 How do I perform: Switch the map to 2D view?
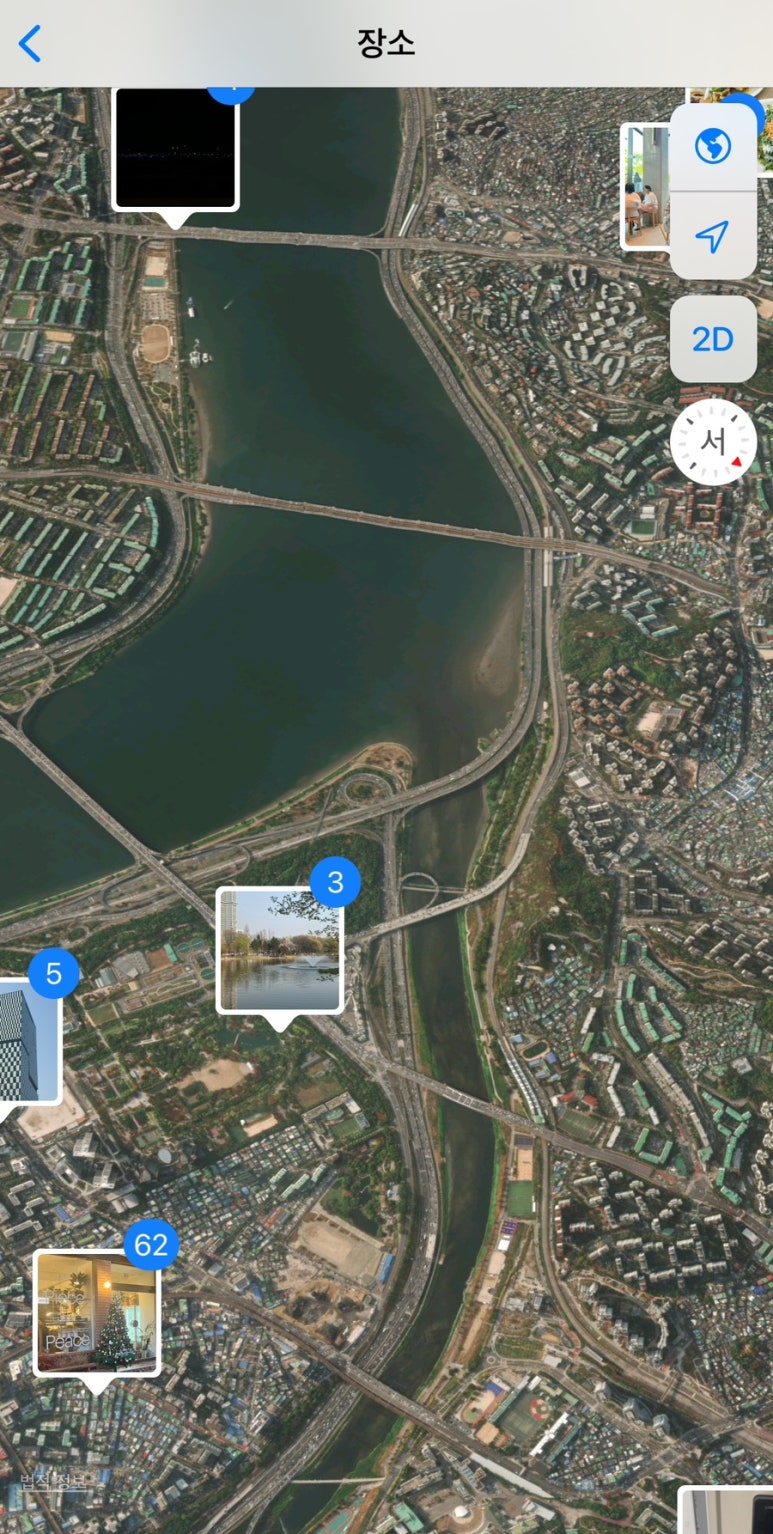[713, 339]
